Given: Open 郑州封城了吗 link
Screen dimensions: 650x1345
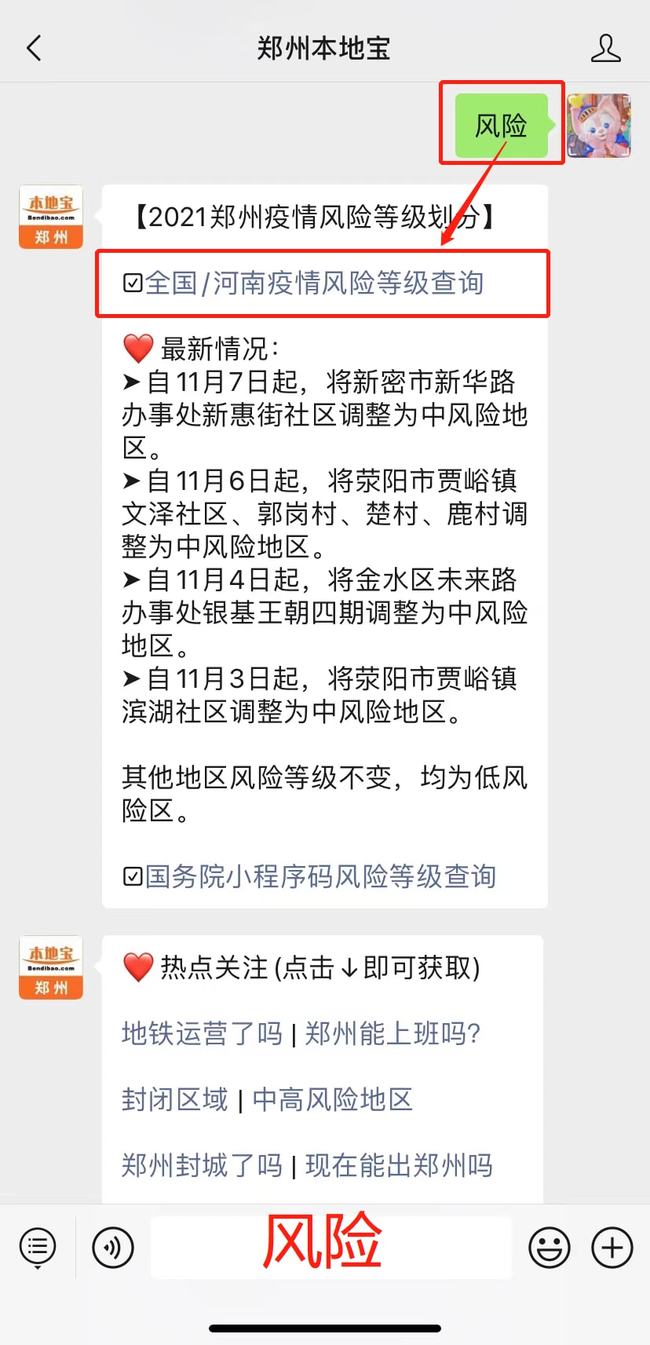Looking at the screenshot, I should (202, 1165).
